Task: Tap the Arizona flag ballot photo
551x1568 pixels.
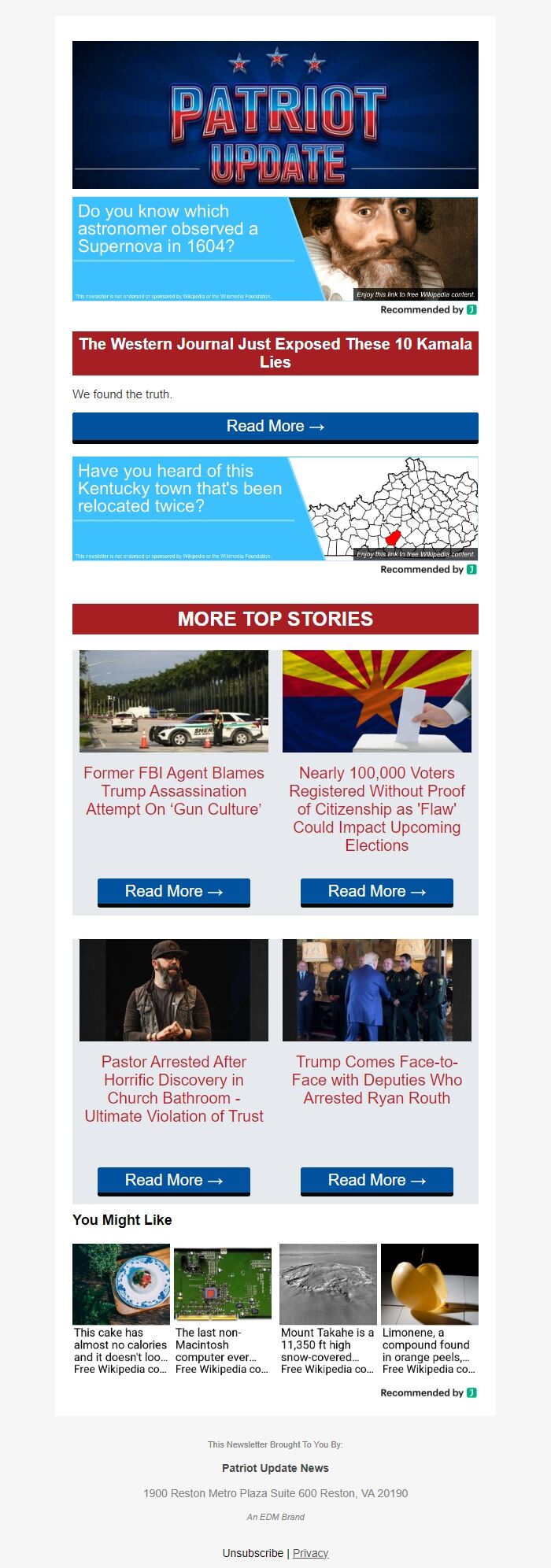Action: [x=376, y=701]
